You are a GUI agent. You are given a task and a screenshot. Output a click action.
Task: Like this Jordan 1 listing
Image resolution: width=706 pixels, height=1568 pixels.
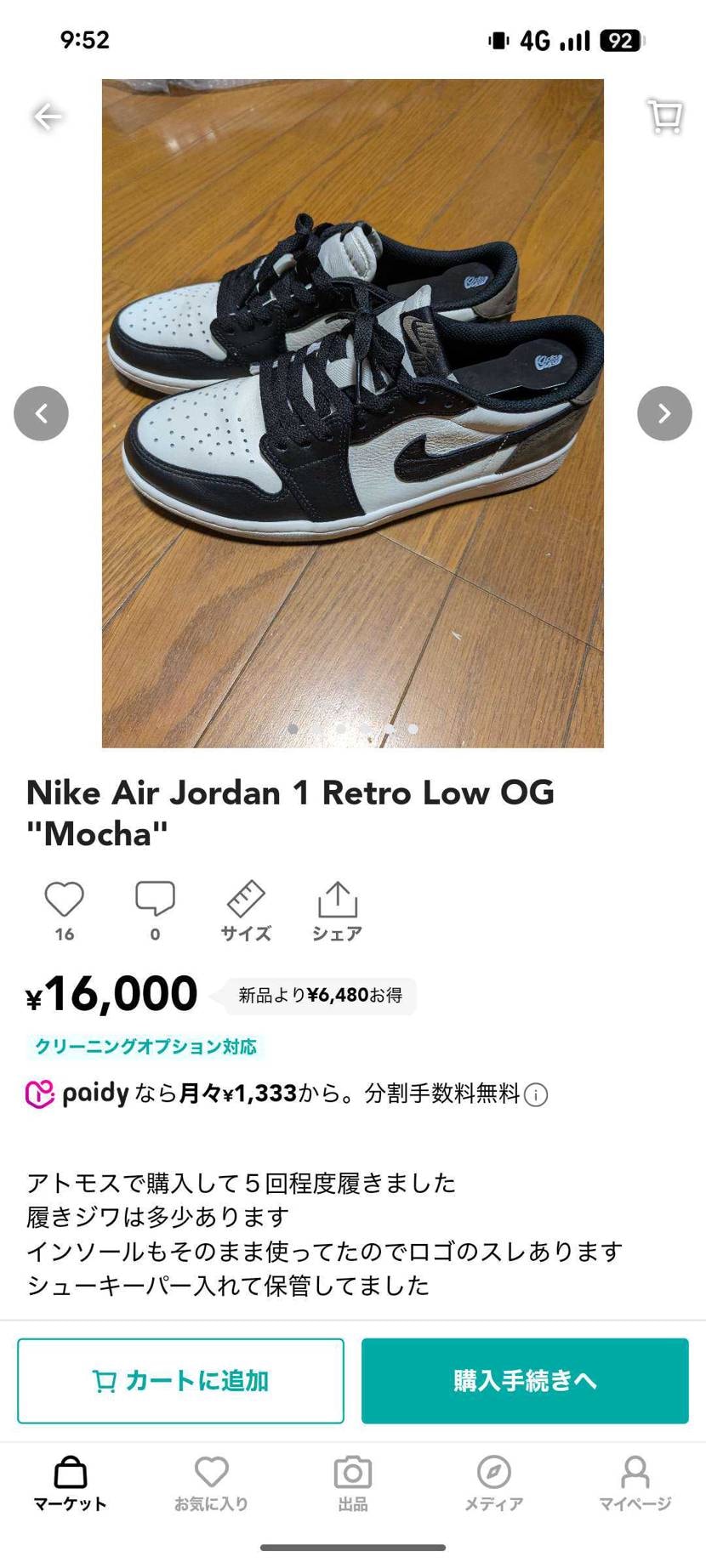(65, 900)
